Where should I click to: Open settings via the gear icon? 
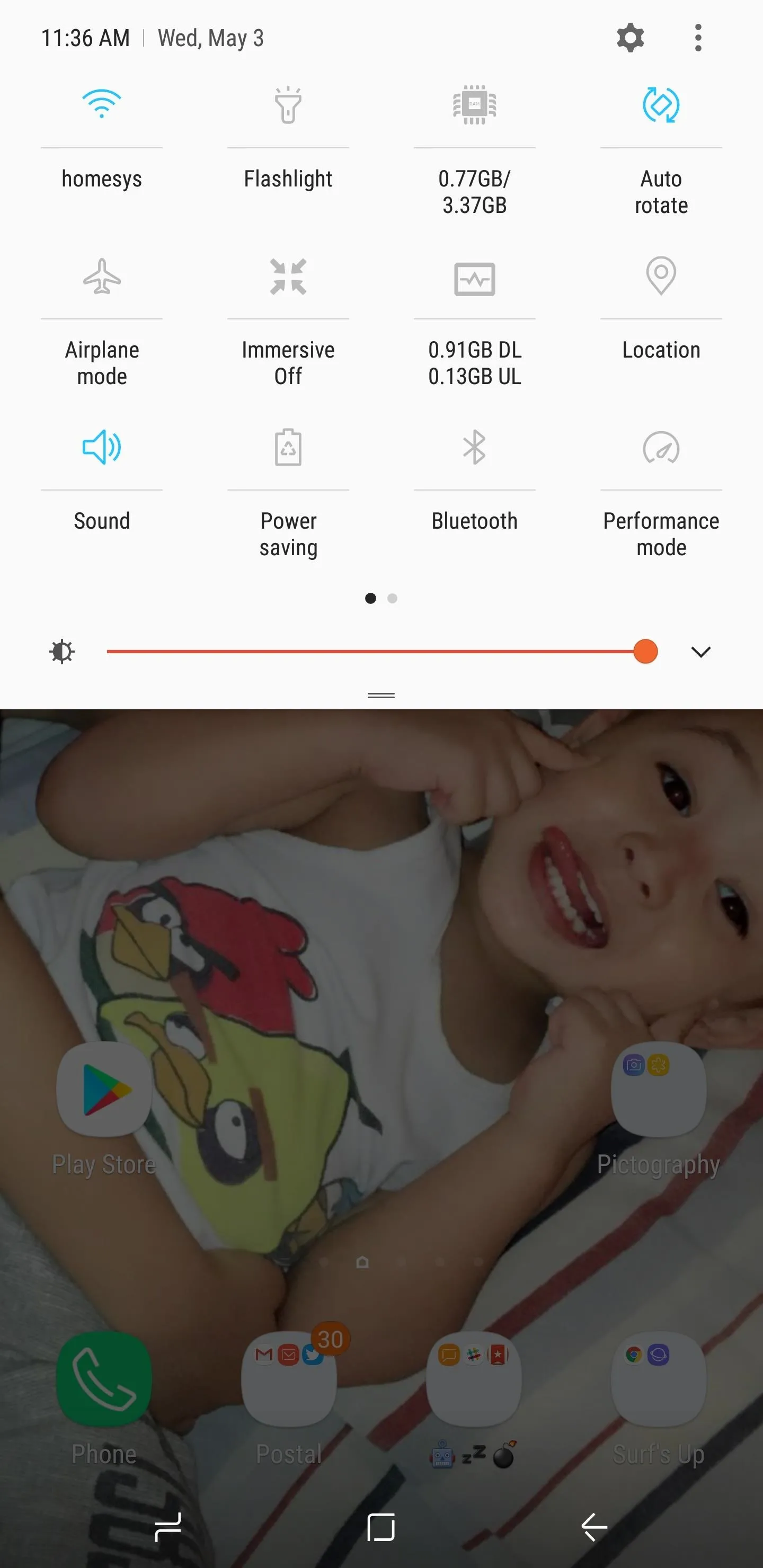tap(630, 38)
